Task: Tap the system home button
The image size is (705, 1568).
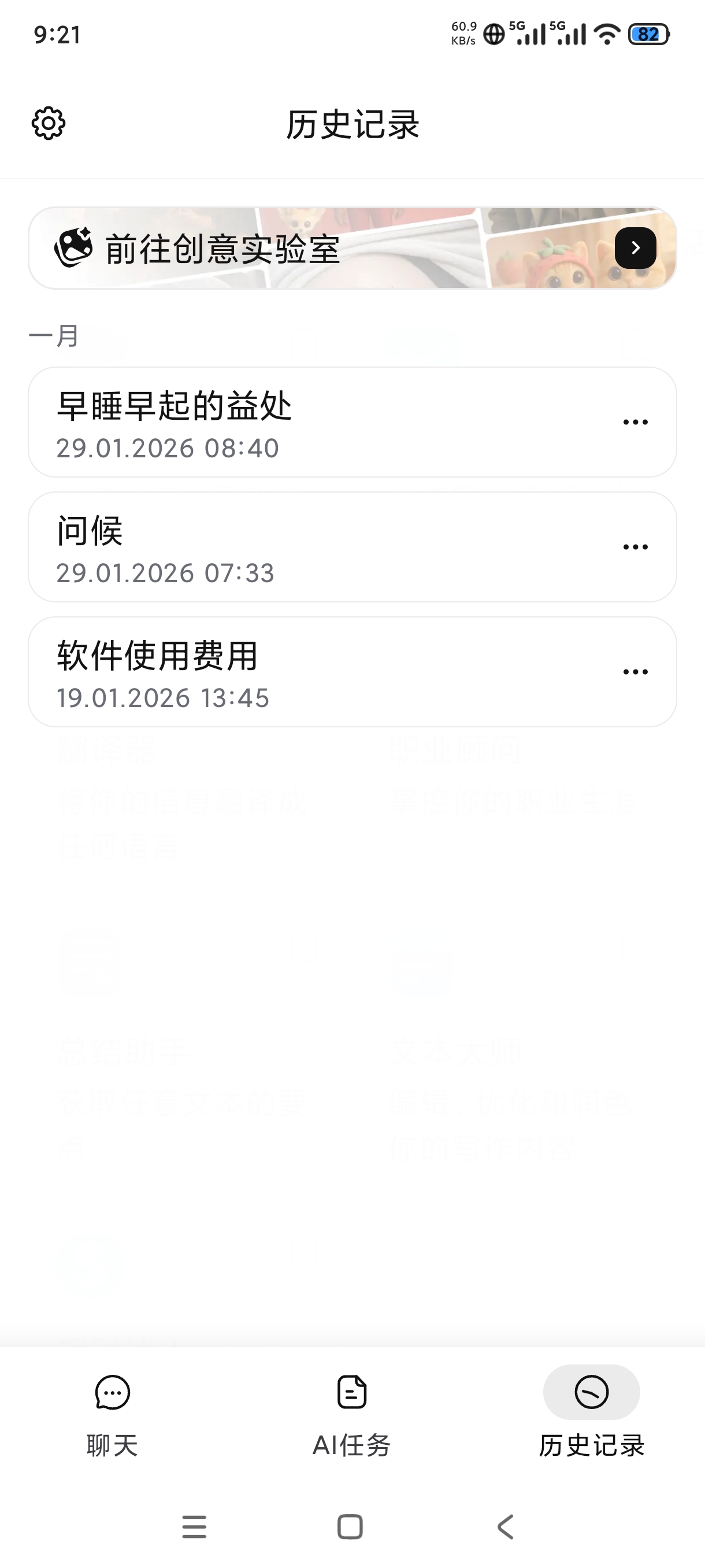Action: tap(350, 1527)
